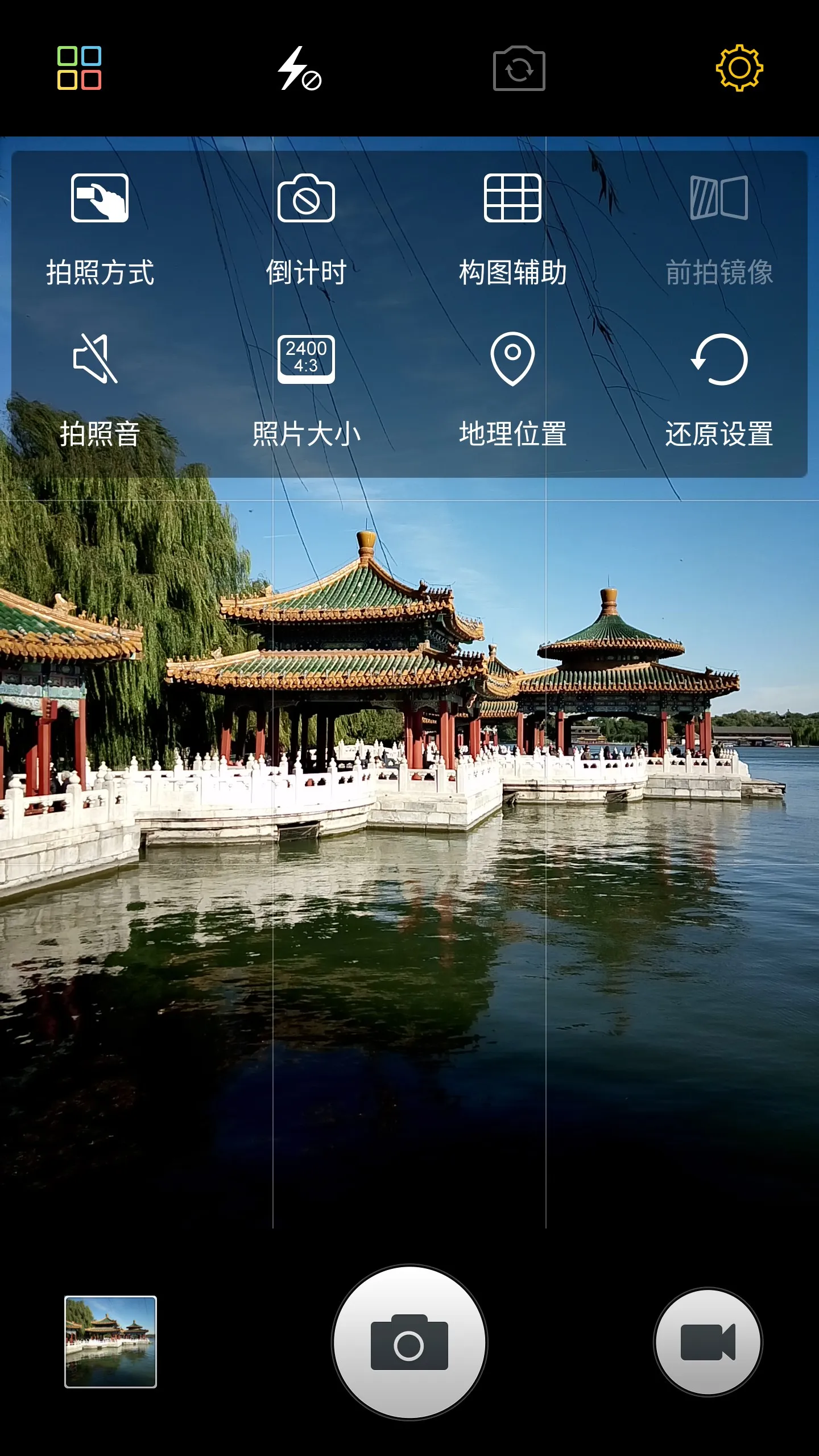Close settings panel via gear icon
The width and height of the screenshot is (819, 1456).
[739, 68]
